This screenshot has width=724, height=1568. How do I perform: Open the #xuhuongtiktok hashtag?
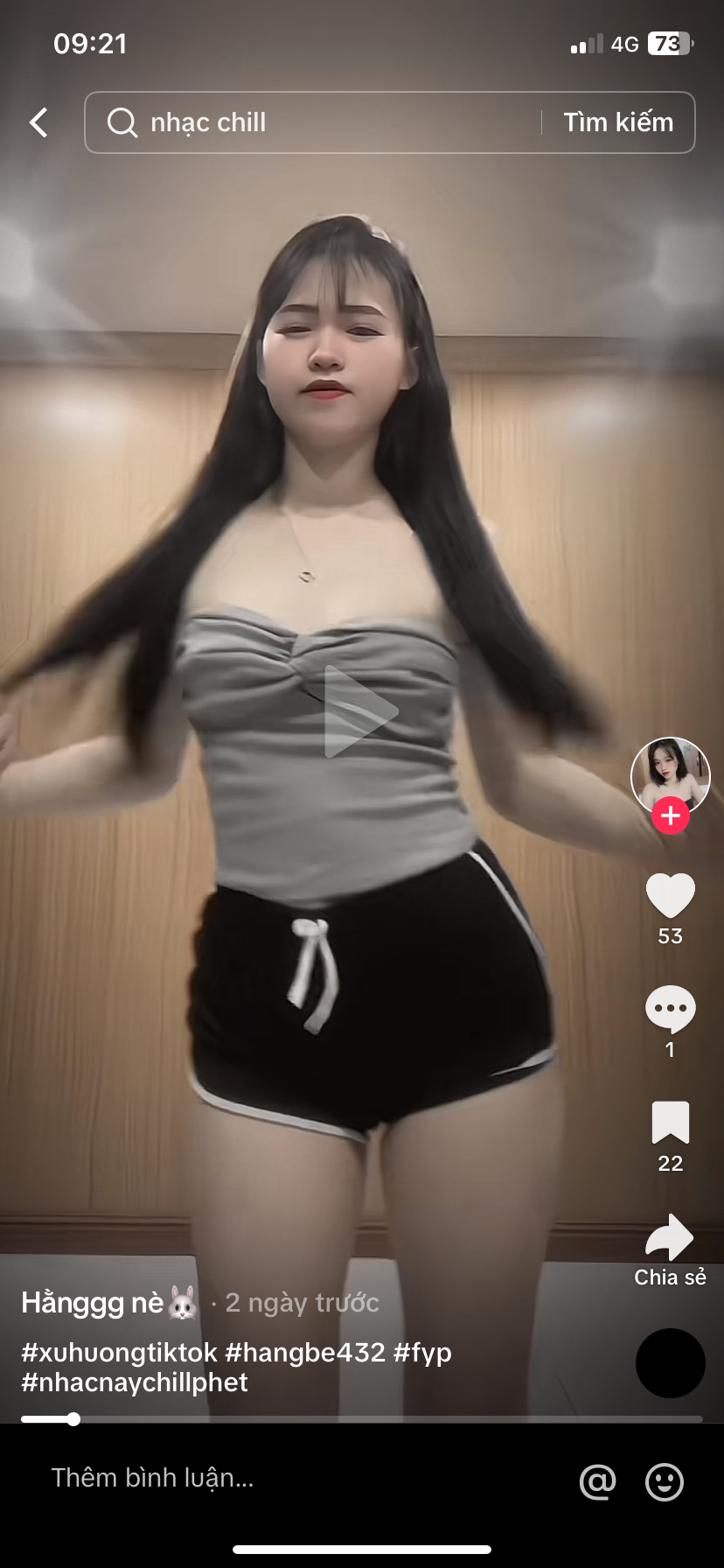119,1353
